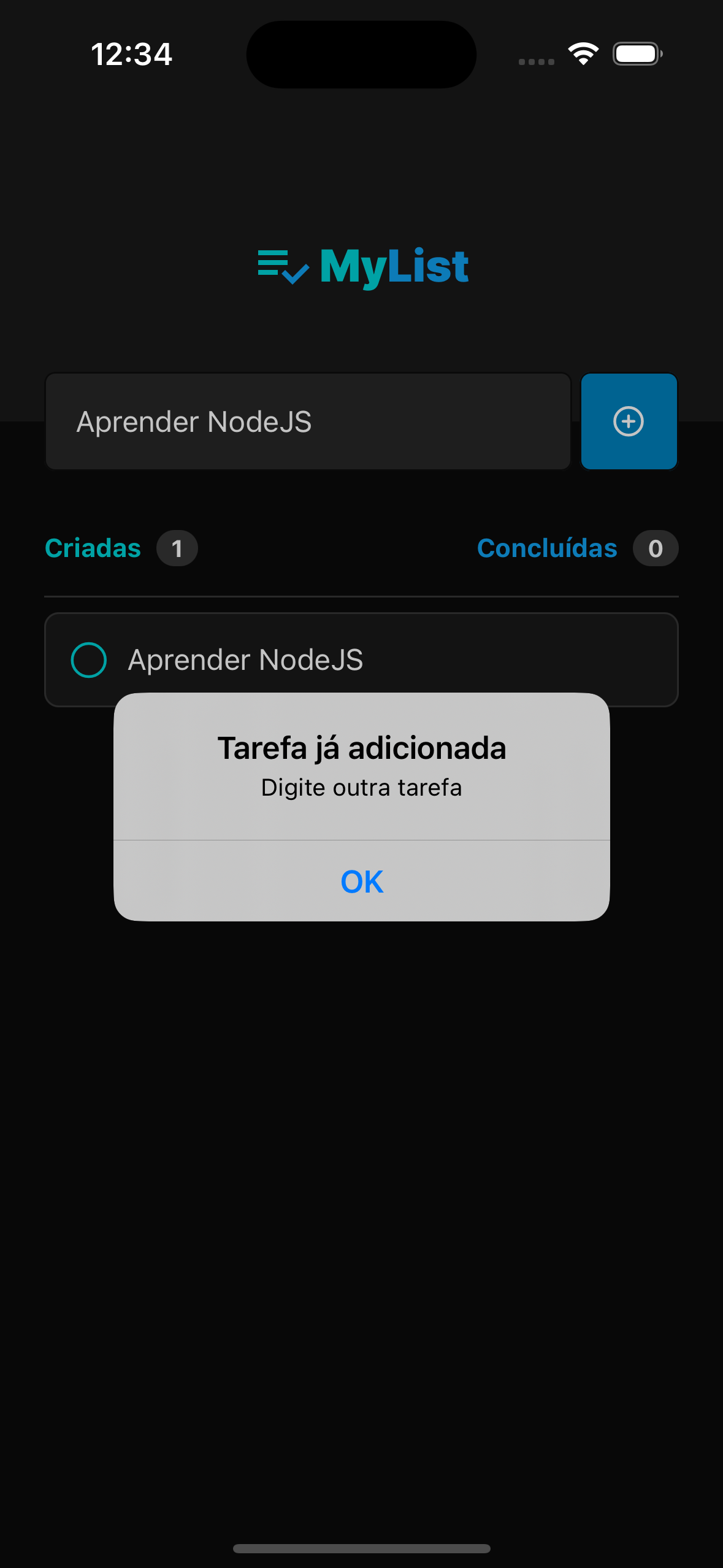The width and height of the screenshot is (723, 1568).
Task: Tap the Wi-Fi icon in the status bar
Action: coord(583,53)
